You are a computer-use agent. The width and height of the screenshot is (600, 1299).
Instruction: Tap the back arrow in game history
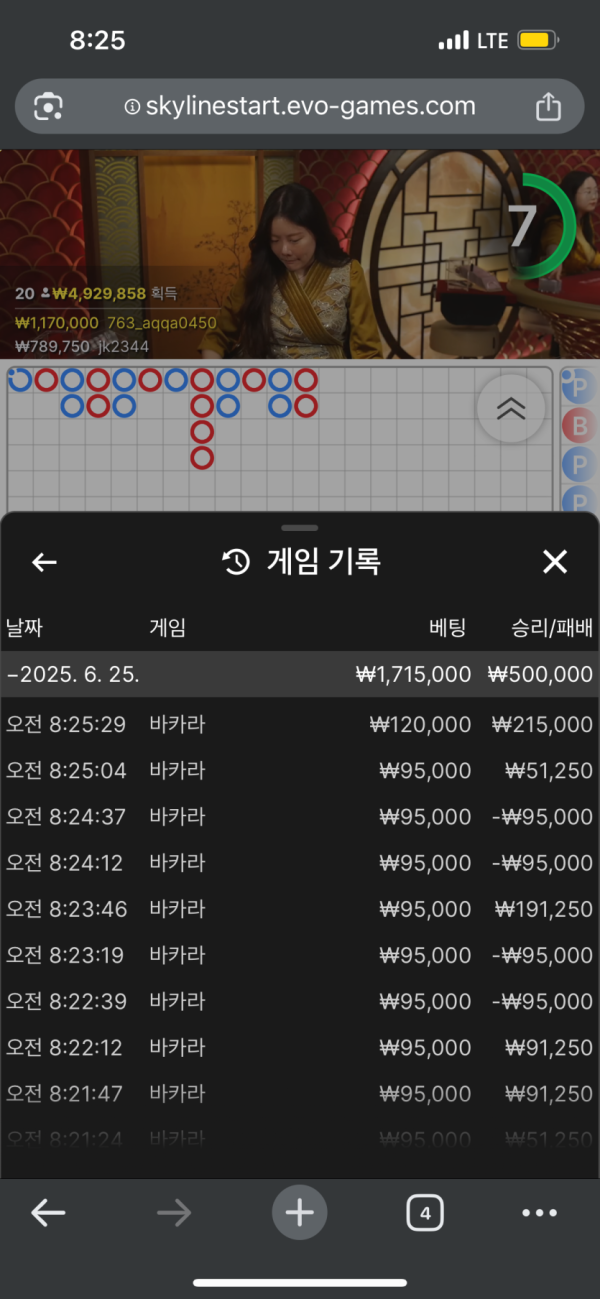[x=44, y=562]
